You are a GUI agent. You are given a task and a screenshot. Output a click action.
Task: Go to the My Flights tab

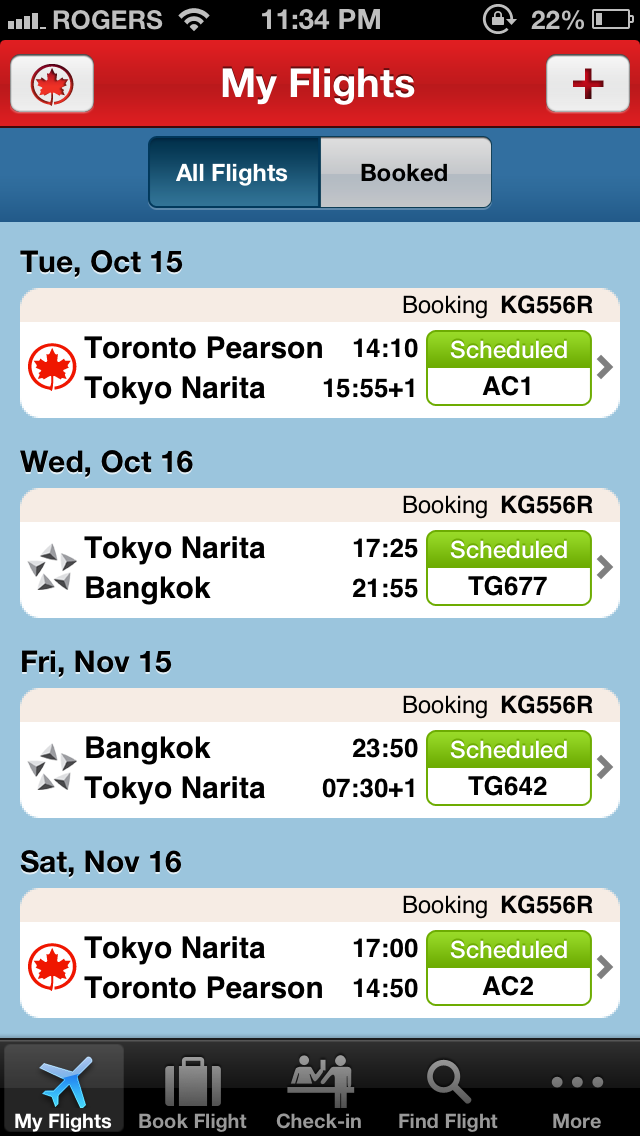coord(64,1089)
